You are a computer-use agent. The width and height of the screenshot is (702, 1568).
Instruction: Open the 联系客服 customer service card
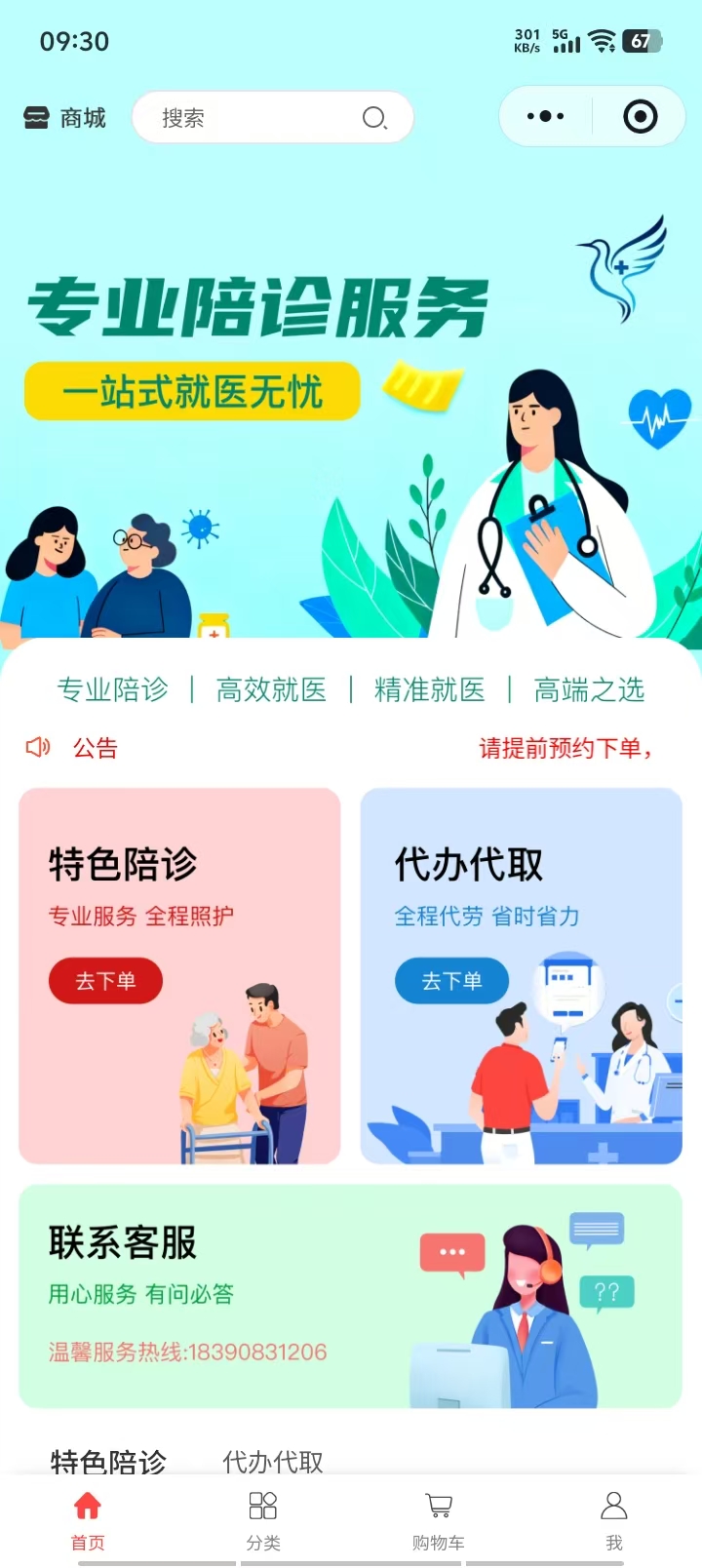coord(350,1296)
